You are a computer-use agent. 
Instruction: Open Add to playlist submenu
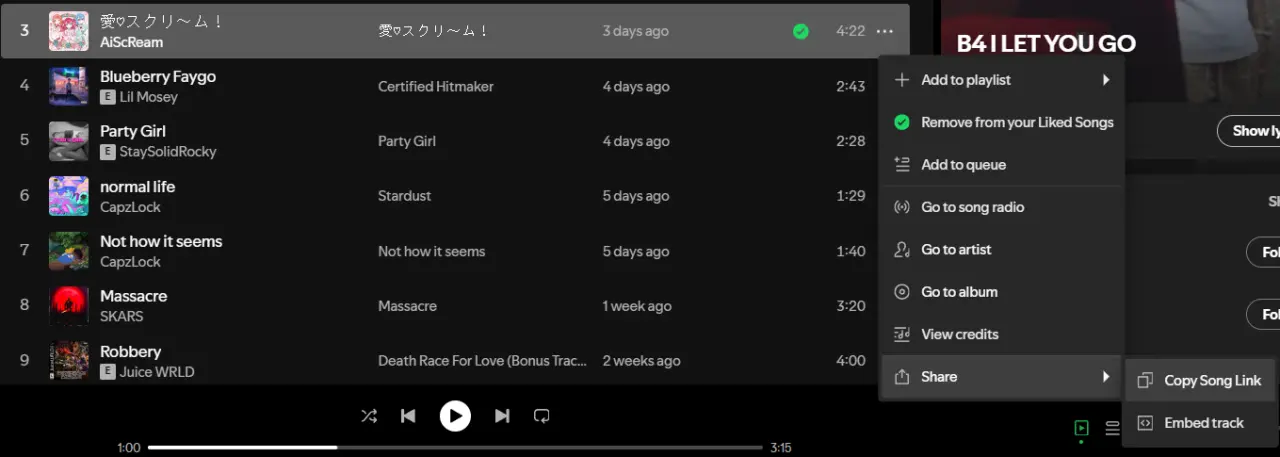pos(1002,80)
